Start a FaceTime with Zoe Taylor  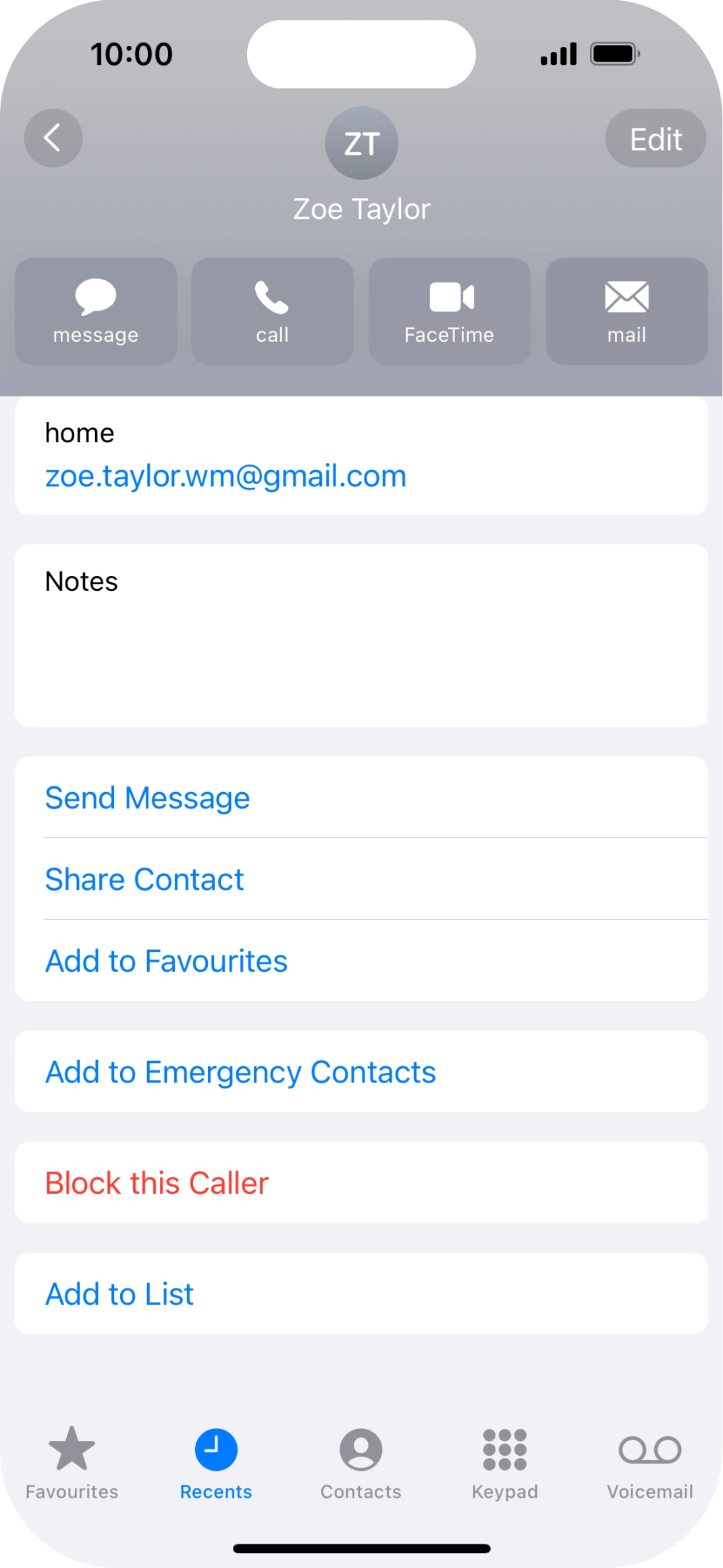point(449,311)
